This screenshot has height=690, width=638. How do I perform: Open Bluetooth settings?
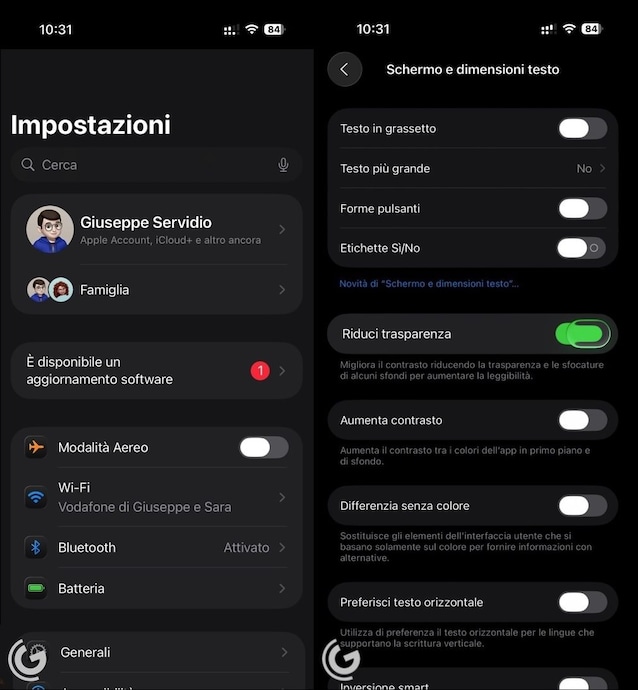157,548
